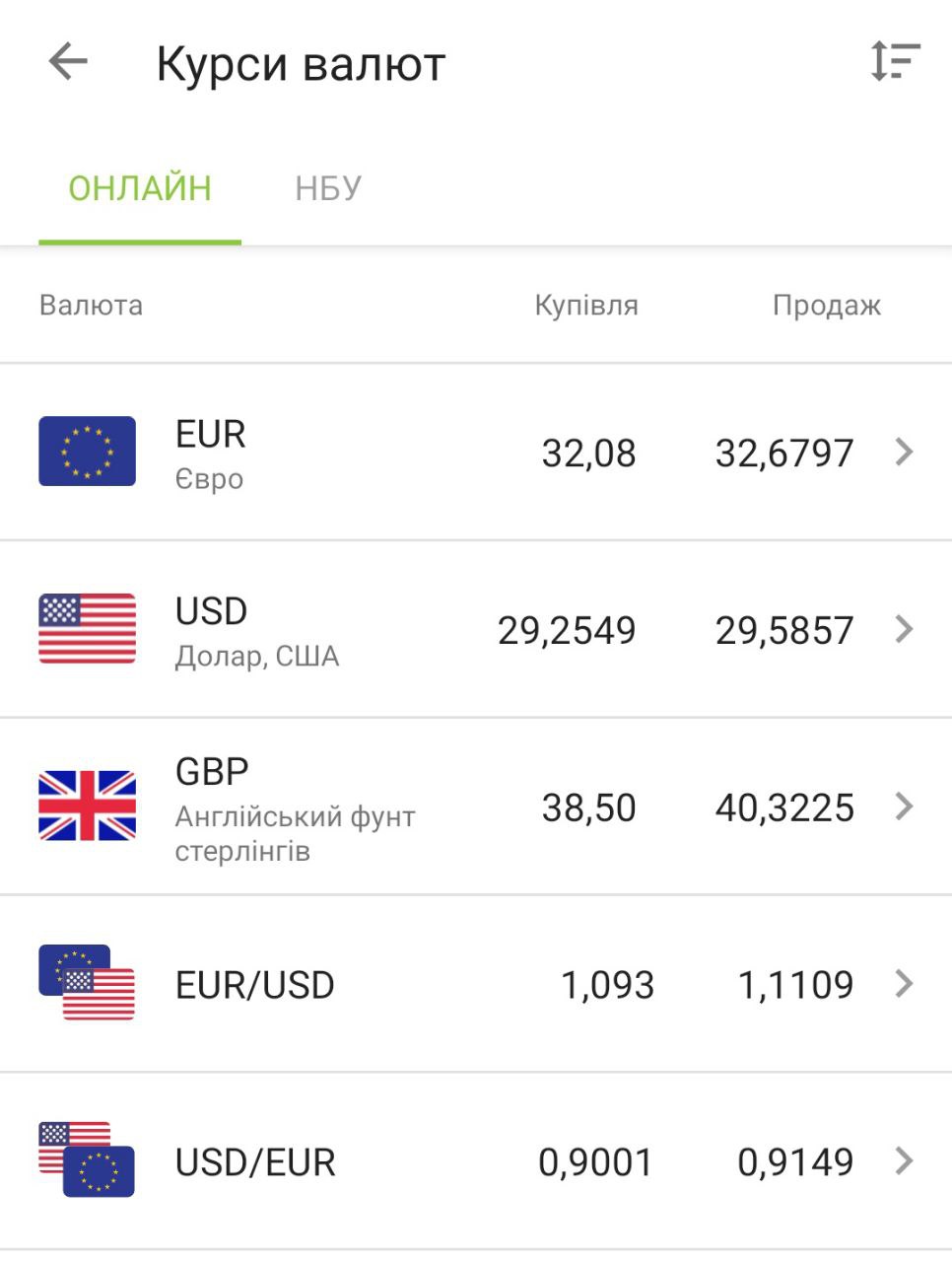Open the USD/EUR pair details chevron
Viewport: 952px width, 1262px height.
(x=903, y=1161)
